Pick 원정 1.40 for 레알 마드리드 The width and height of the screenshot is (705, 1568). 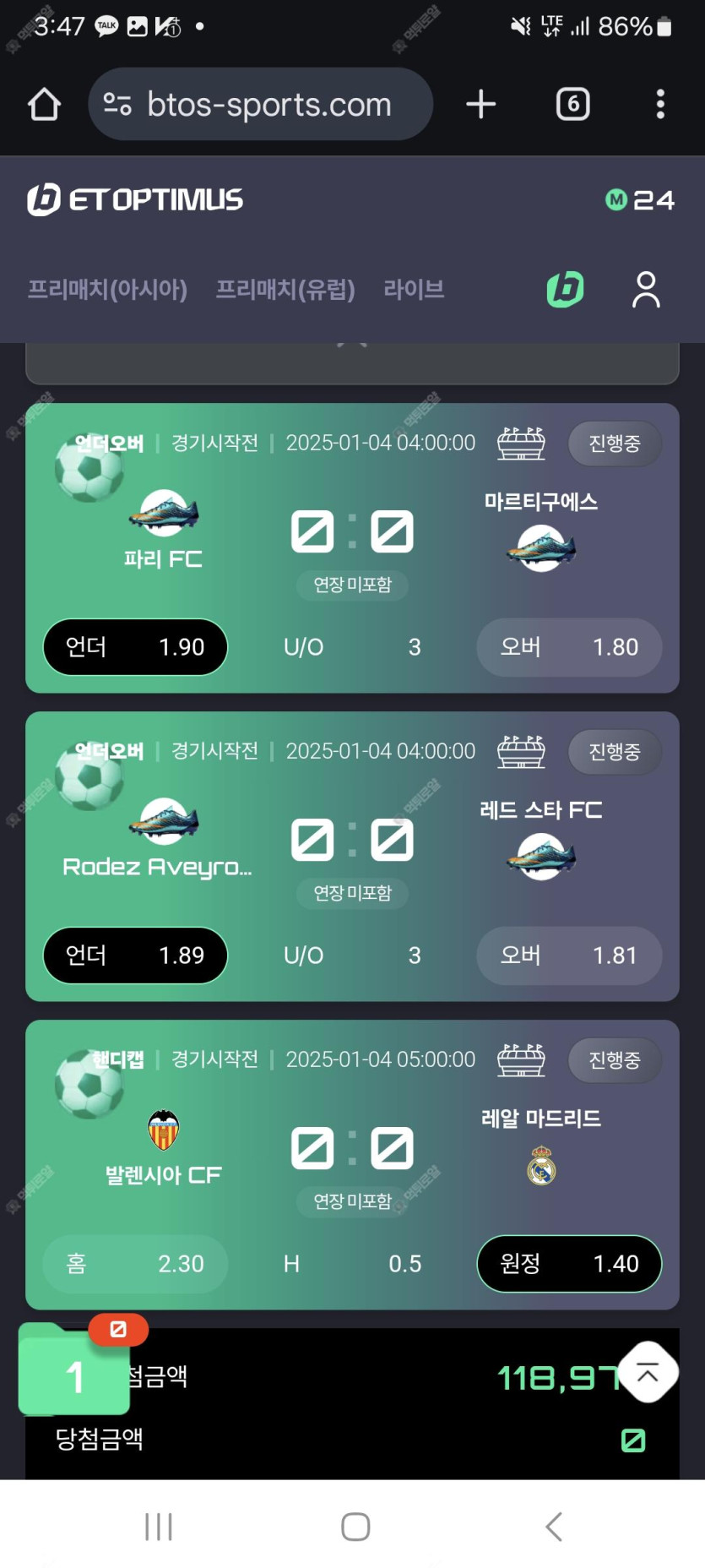click(569, 1264)
